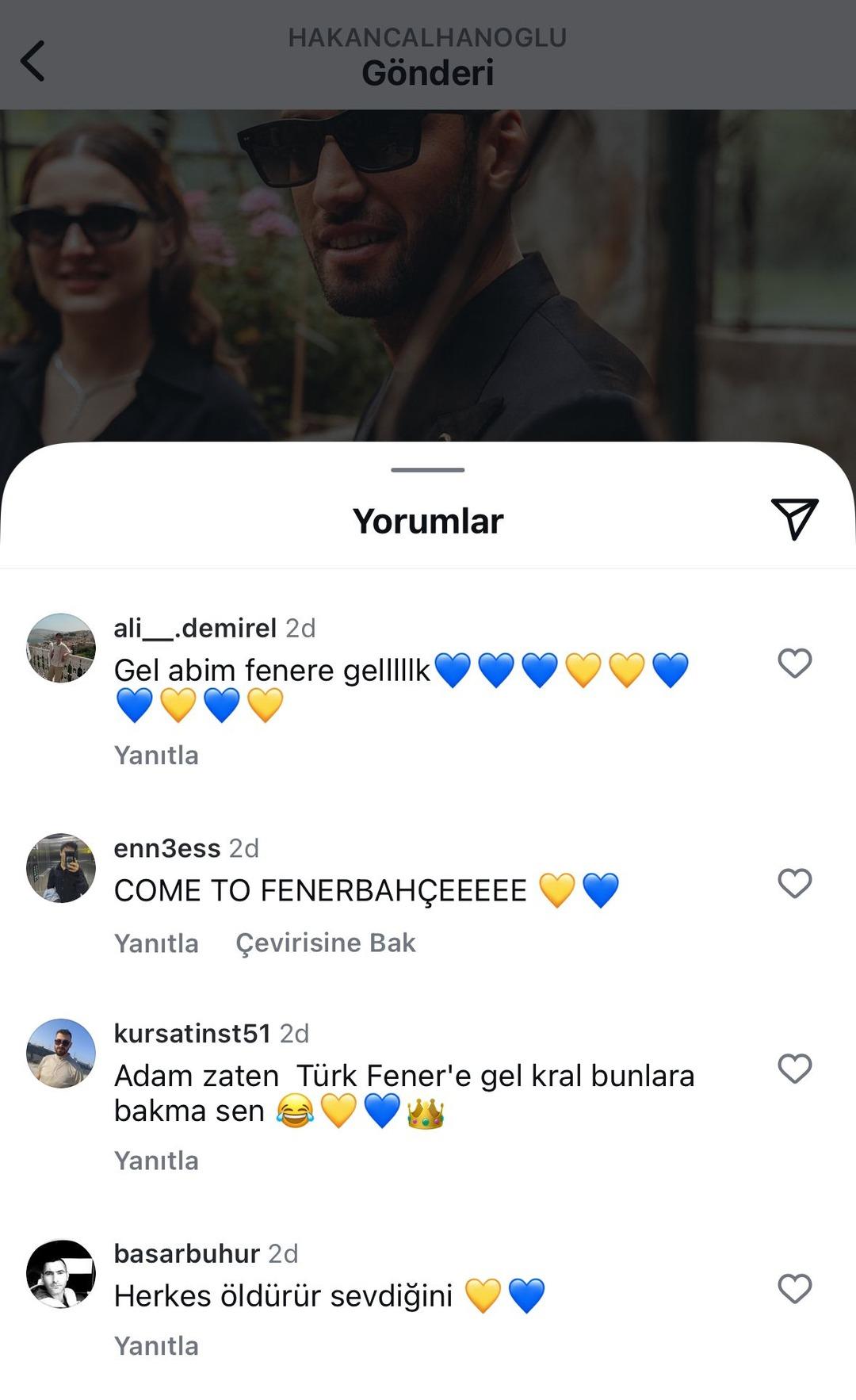Tap Yanıtla below basarbuhur's comment
Screen dimensions: 856x1400
coord(156,1345)
